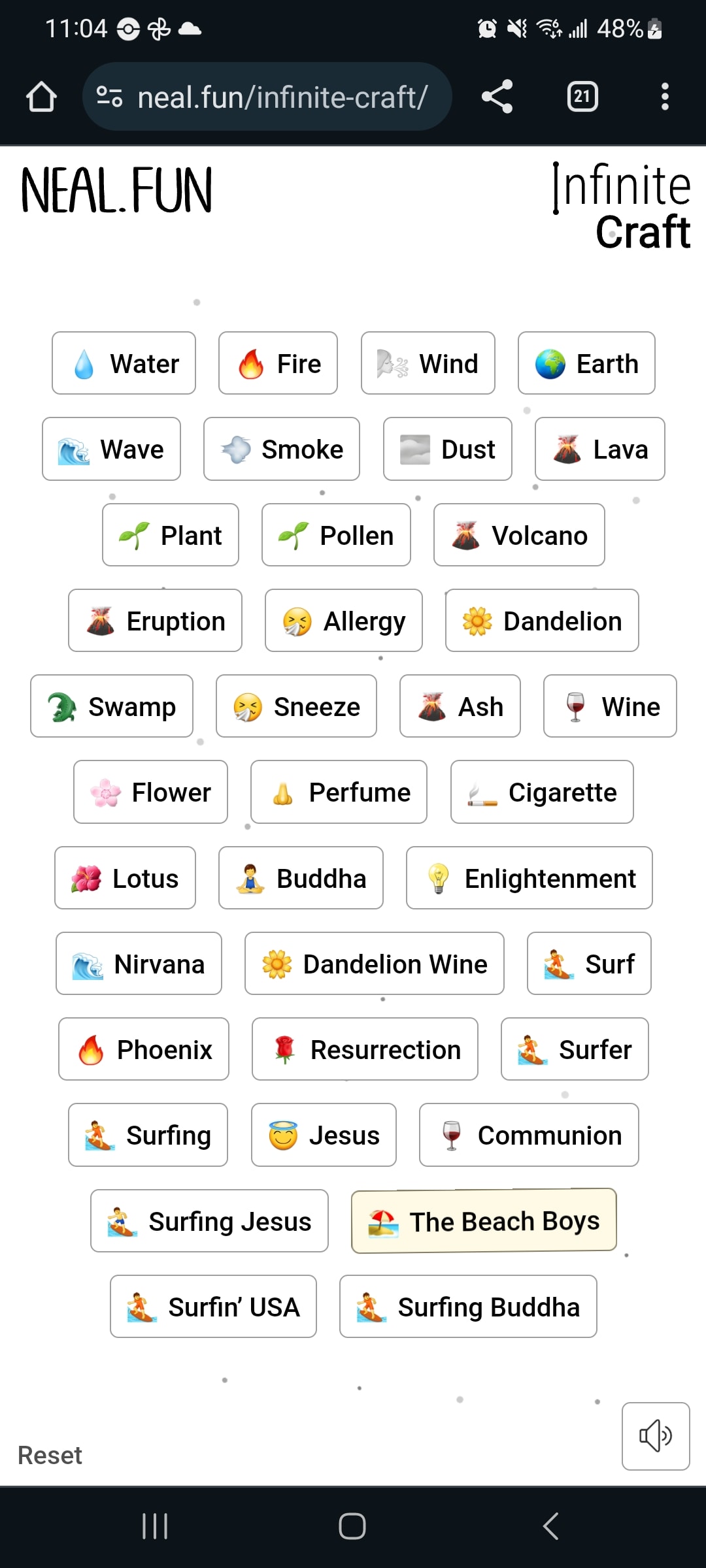
Task: Pick the Surfing Buddha element
Action: (468, 1307)
